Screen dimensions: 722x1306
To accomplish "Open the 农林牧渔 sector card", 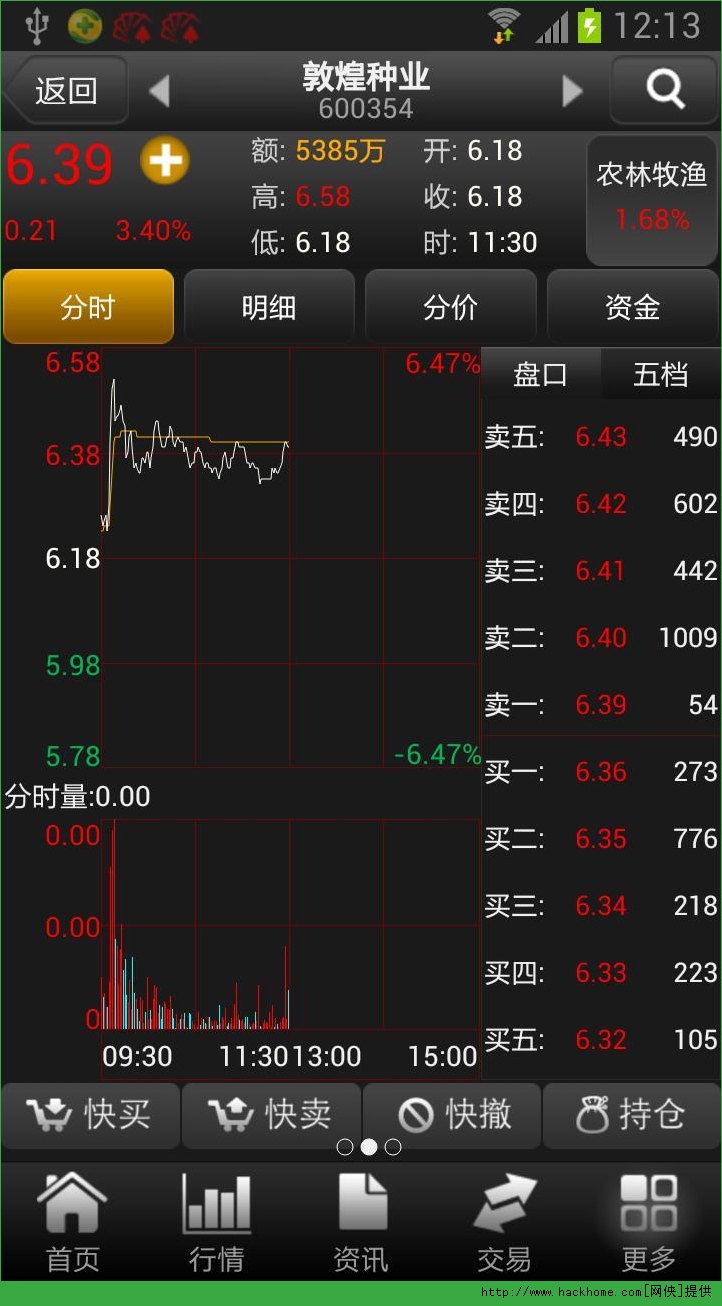I will [x=652, y=198].
